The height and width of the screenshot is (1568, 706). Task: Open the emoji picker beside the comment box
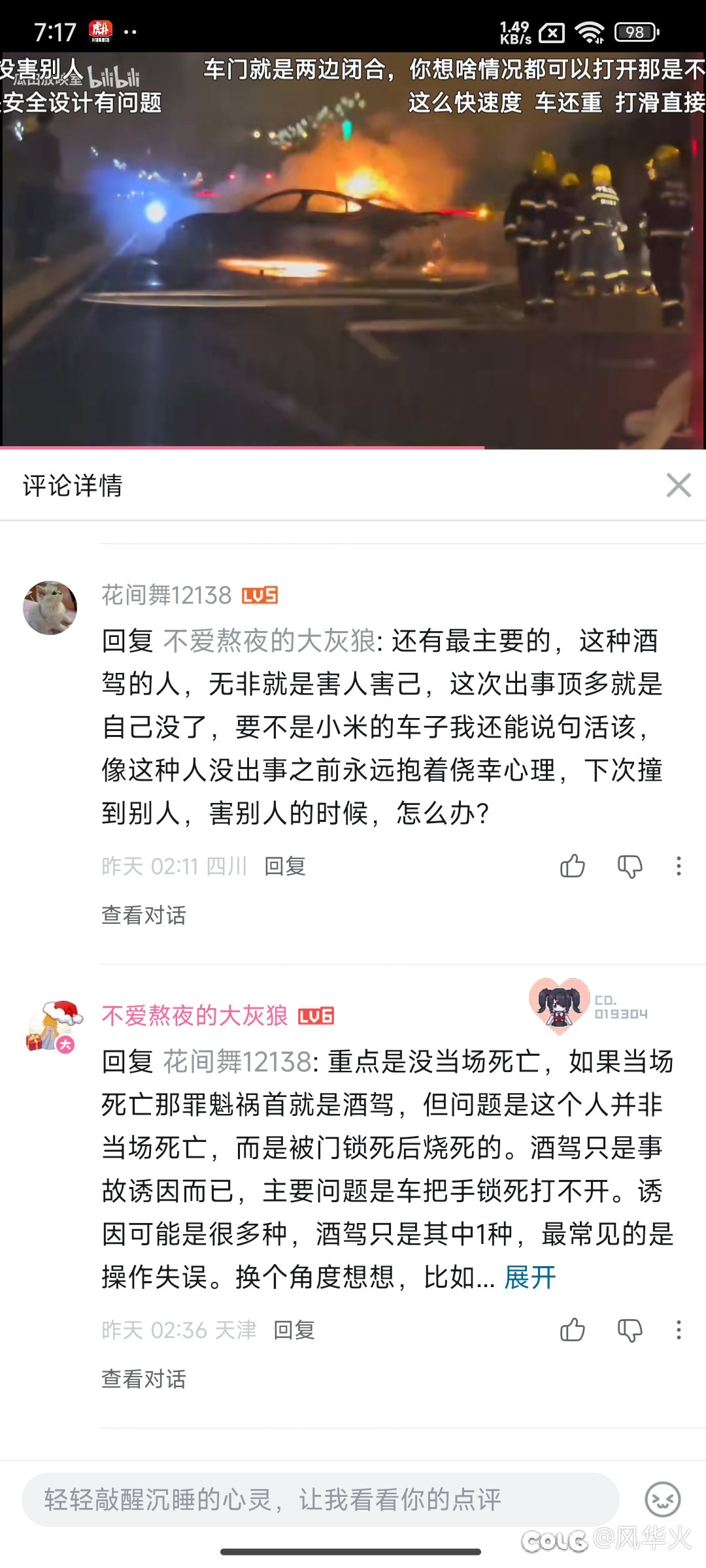[x=662, y=1499]
